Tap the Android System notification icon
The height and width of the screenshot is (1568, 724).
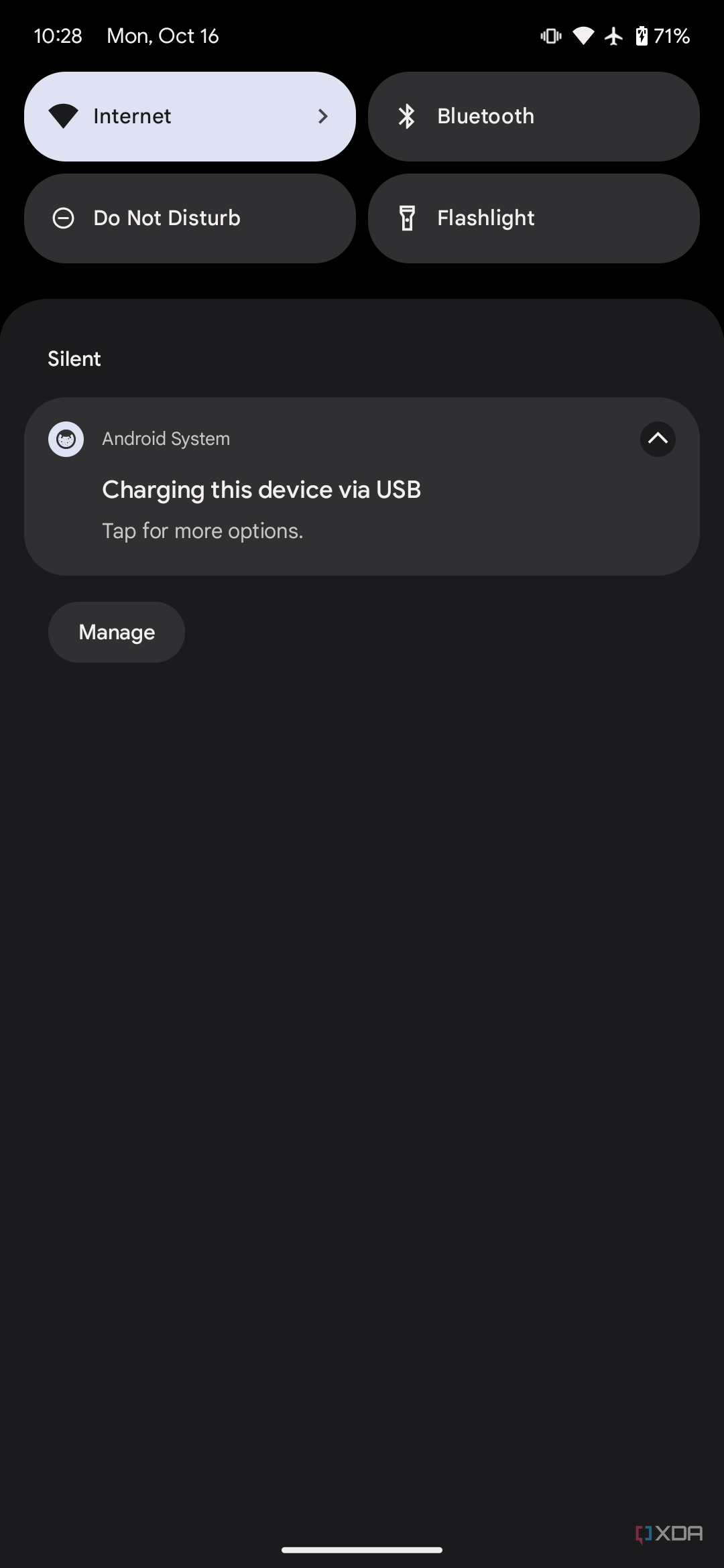pyautogui.click(x=65, y=439)
